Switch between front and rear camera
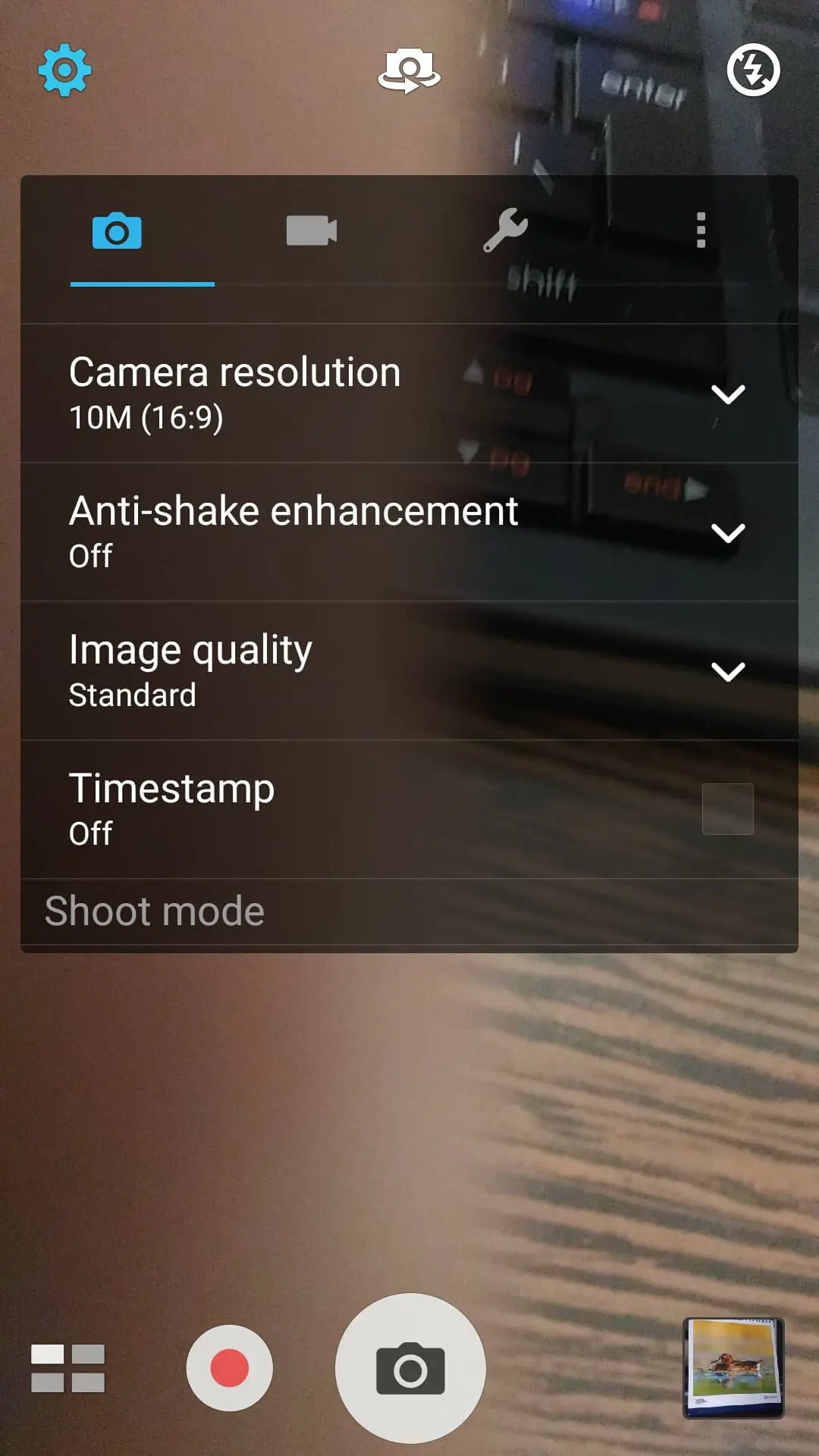Viewport: 819px width, 1456px height. (x=409, y=71)
